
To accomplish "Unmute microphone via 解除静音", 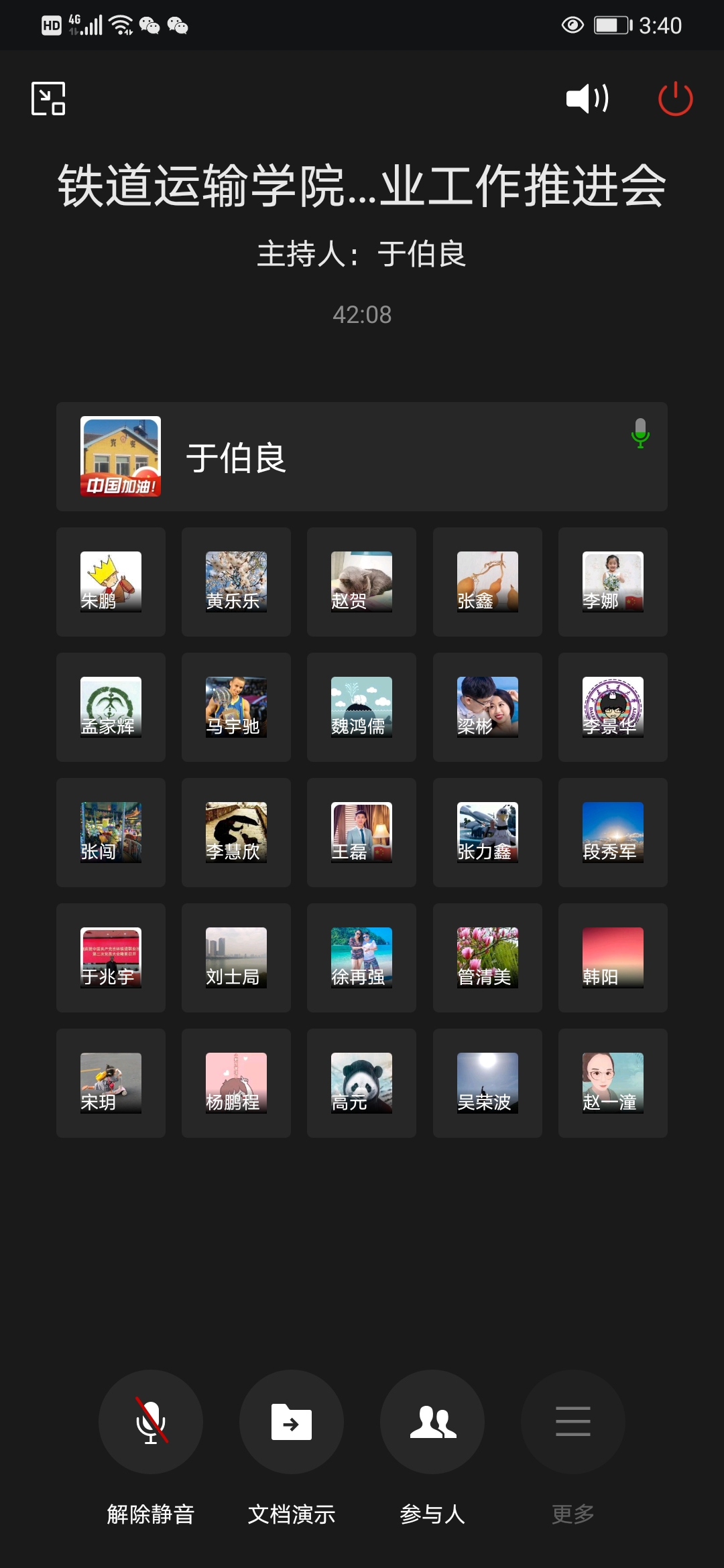I will coord(151,1421).
